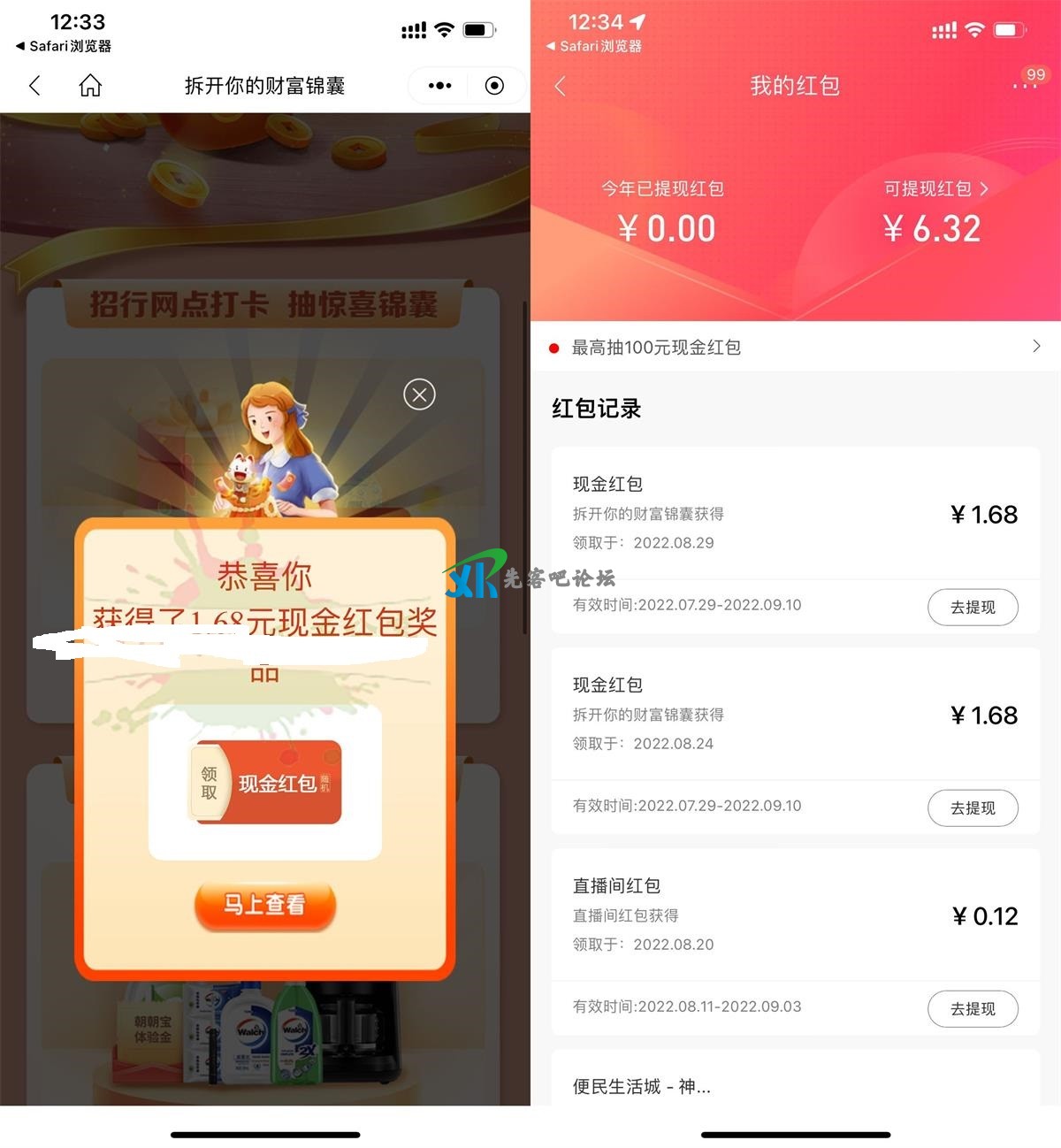Go back from the 拆开你的财富锦囊 page

[x=35, y=86]
